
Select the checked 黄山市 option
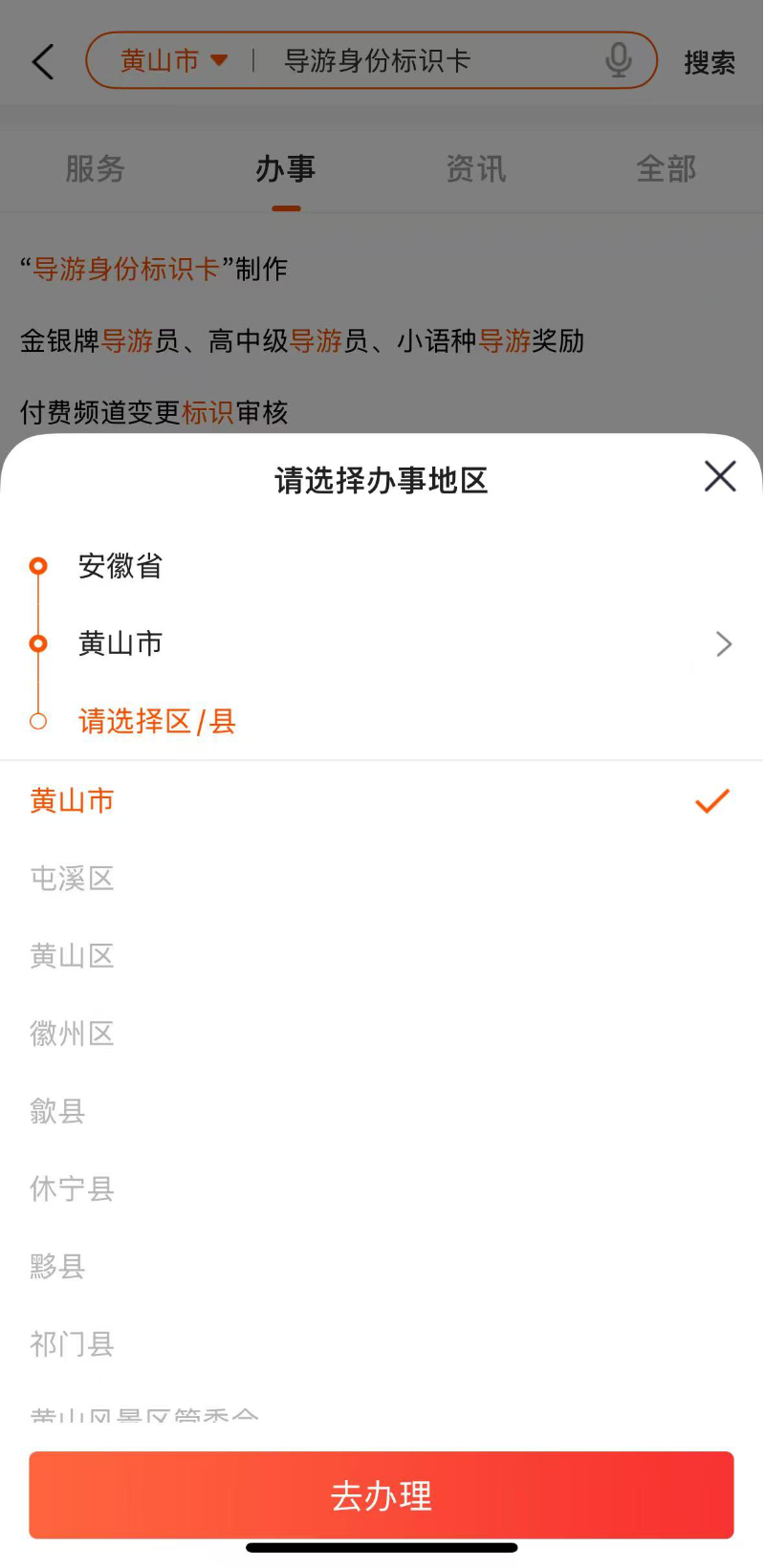point(73,800)
